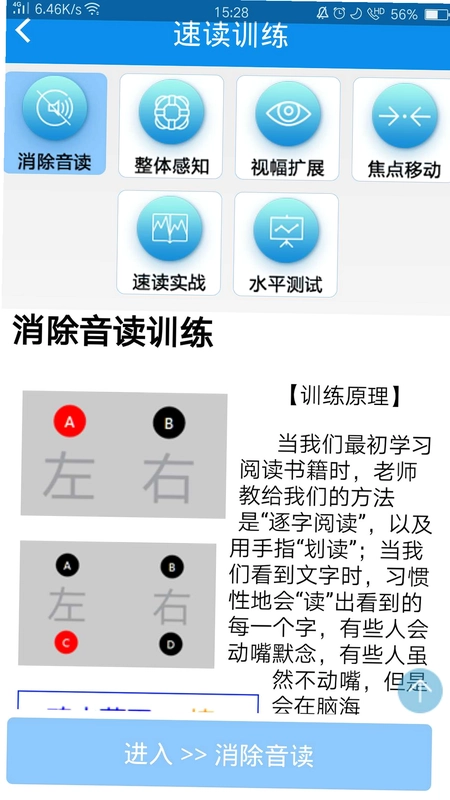Screen dimensions: 450x800
Task: Select the 消除音读 training tile
Action: tap(55, 123)
